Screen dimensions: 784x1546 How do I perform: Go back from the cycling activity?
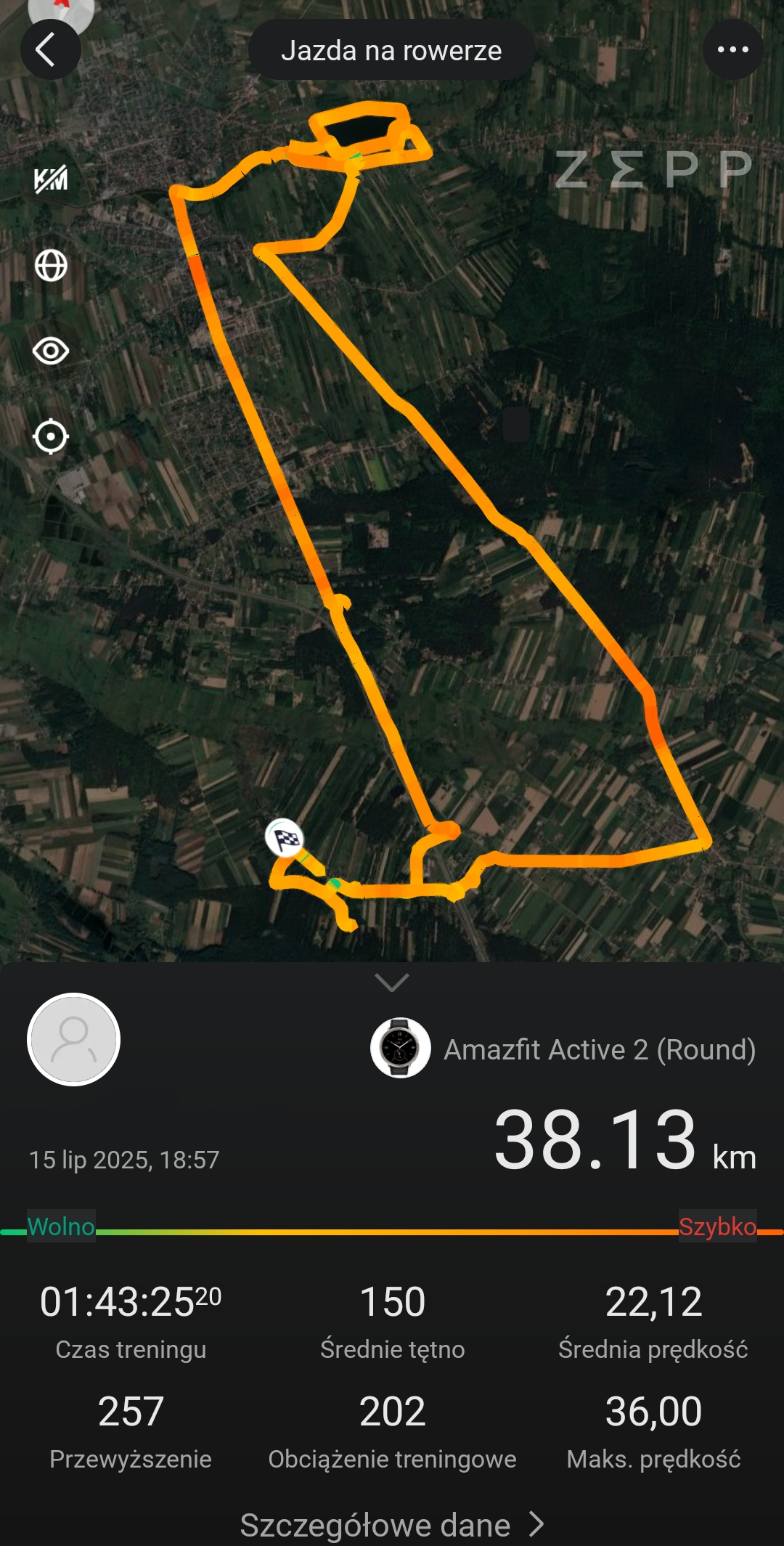click(x=50, y=50)
